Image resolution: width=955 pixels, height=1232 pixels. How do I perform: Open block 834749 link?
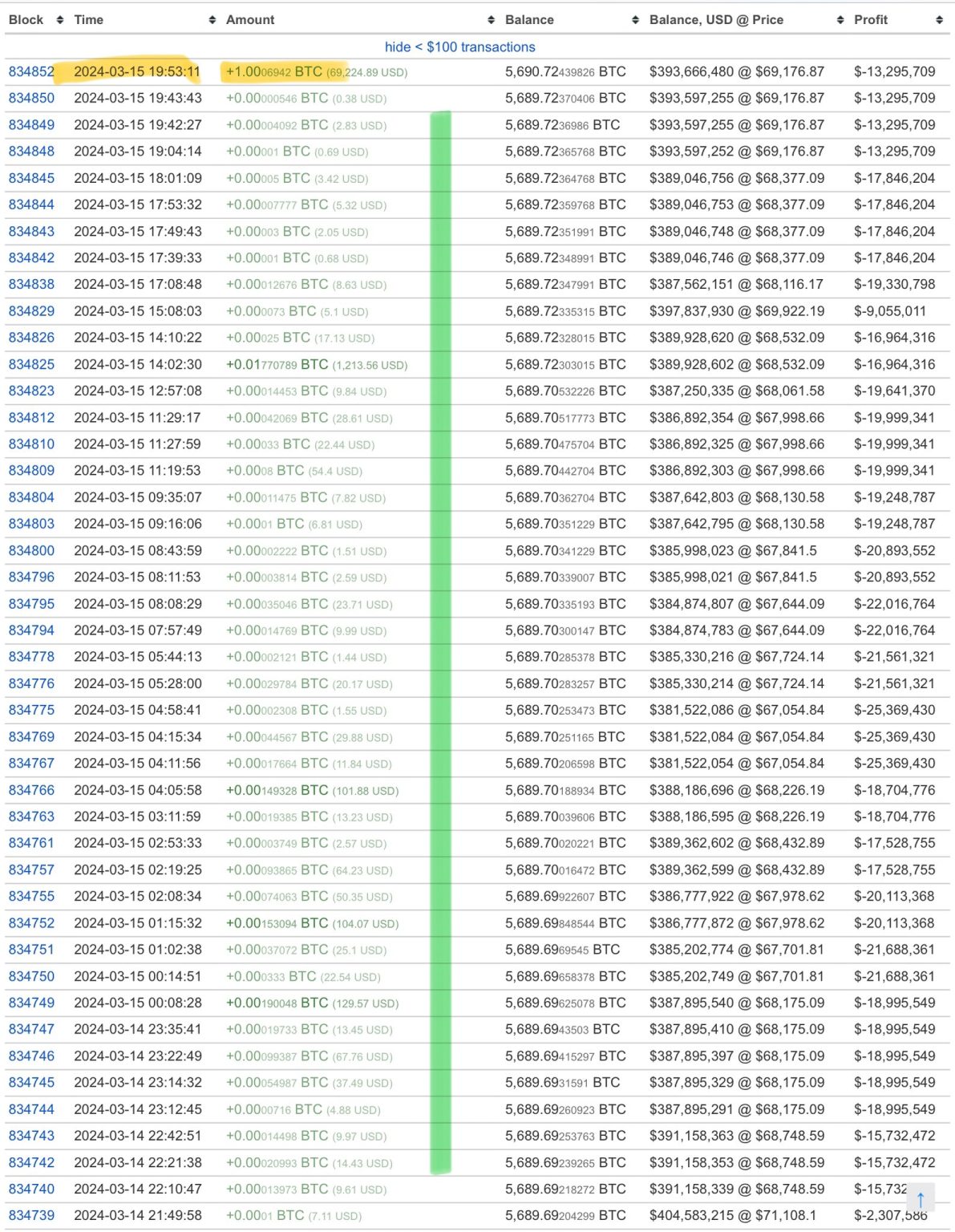(31, 1003)
